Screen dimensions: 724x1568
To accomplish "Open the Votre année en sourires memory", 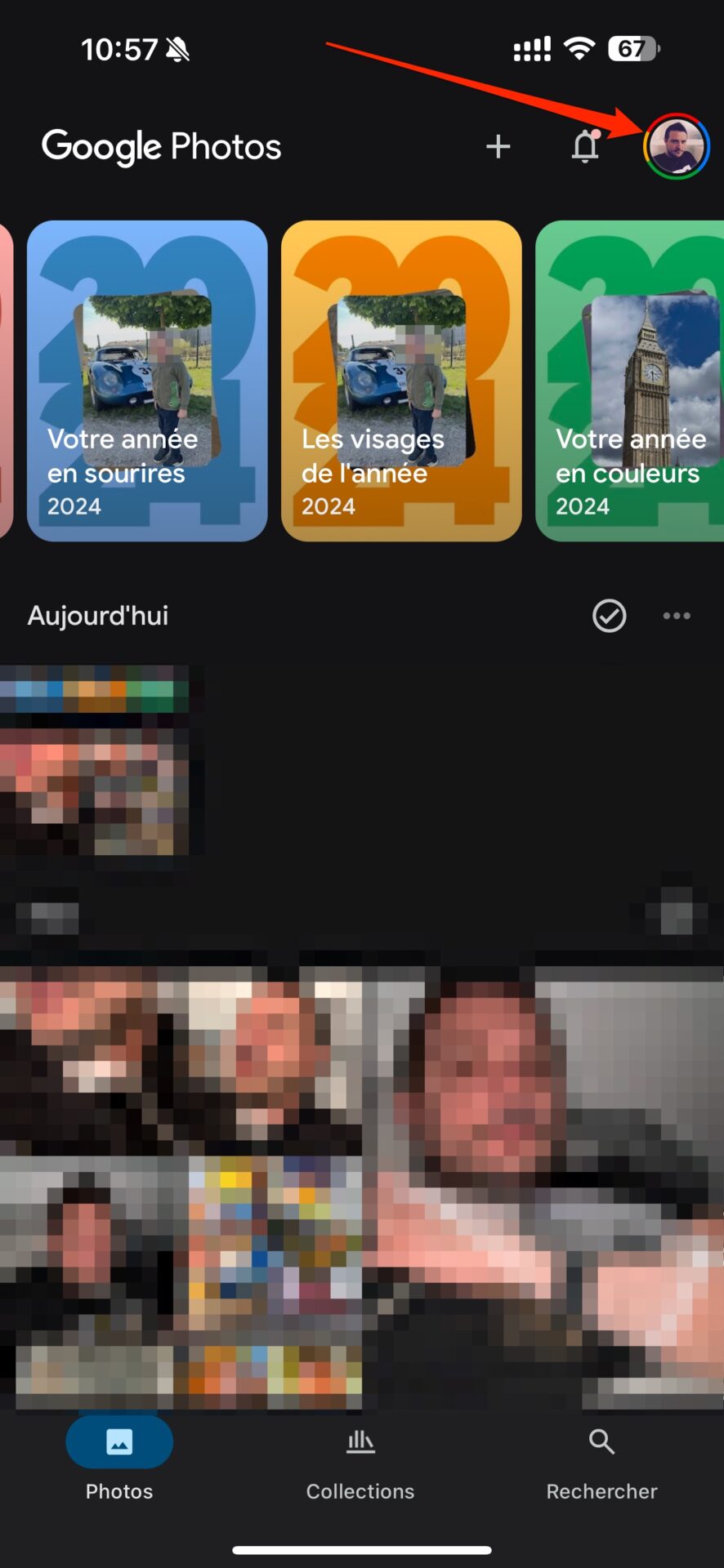I will click(147, 381).
